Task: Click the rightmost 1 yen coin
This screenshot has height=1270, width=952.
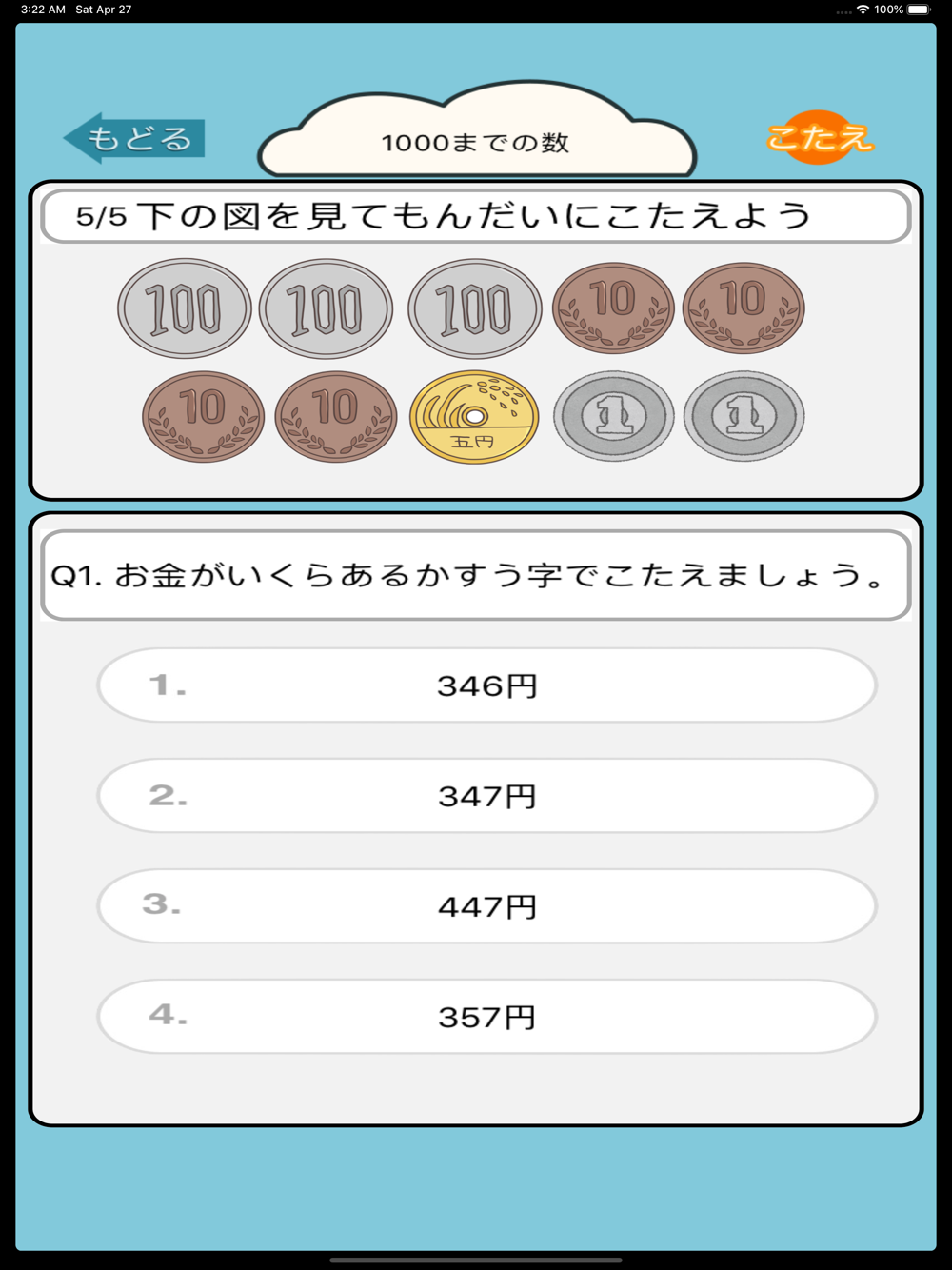Action: click(744, 416)
